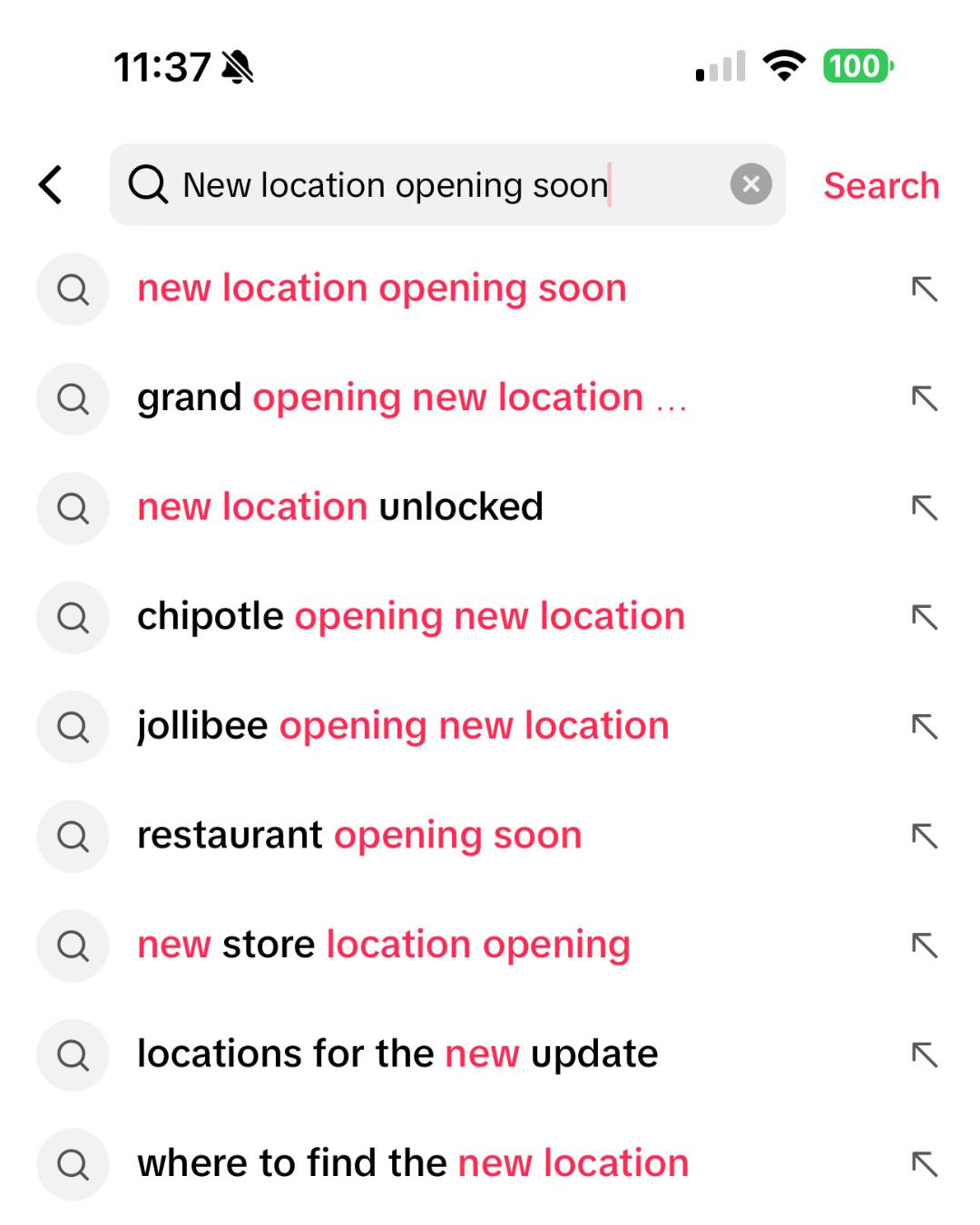The height and width of the screenshot is (1225, 980).
Task: Tap the fill arrow beside "restaurant opening soon"
Action: click(924, 836)
